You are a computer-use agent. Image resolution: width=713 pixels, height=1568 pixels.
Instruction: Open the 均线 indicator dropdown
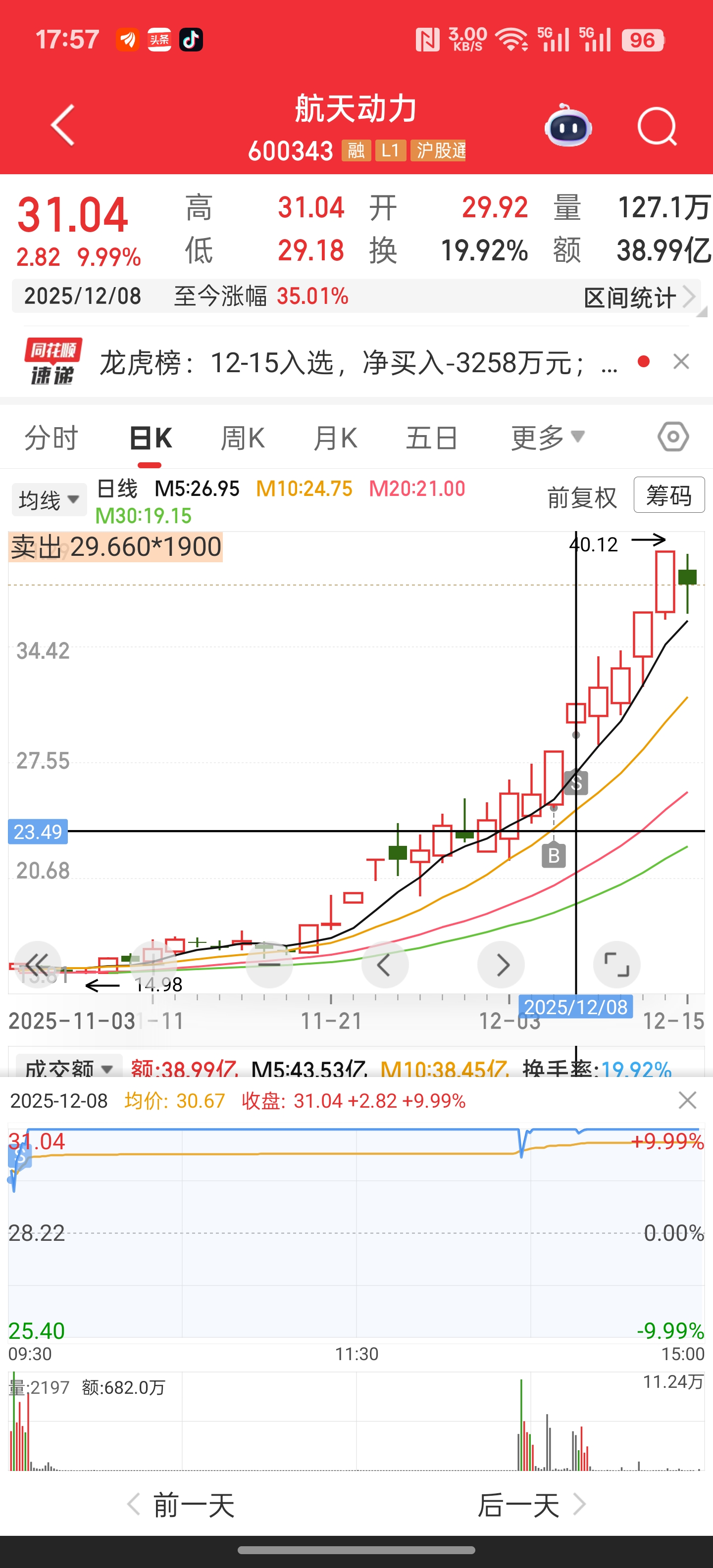pos(49,500)
